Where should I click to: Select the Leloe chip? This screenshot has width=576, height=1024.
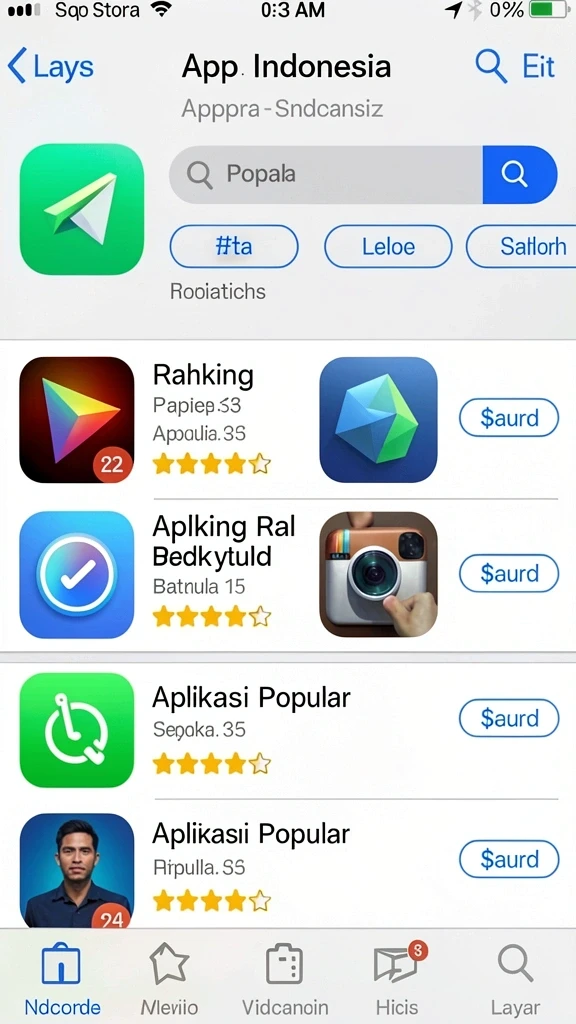(x=388, y=247)
